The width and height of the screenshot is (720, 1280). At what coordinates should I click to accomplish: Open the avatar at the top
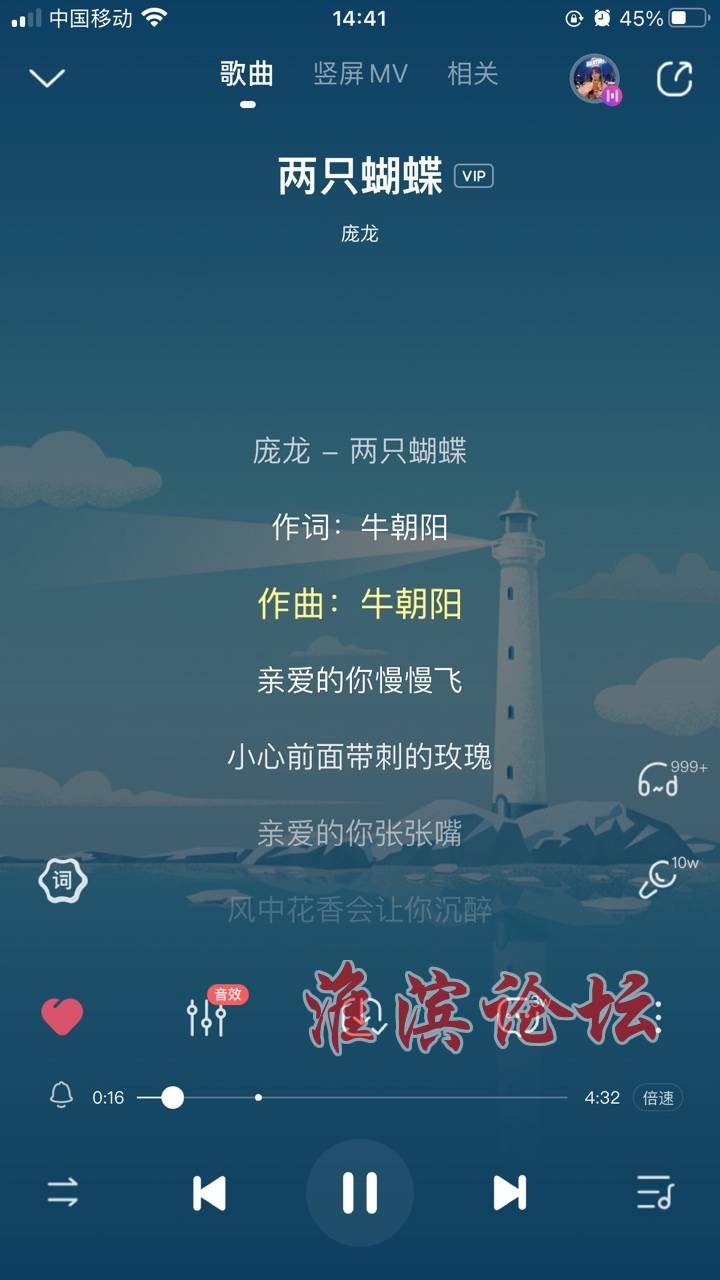[x=595, y=79]
